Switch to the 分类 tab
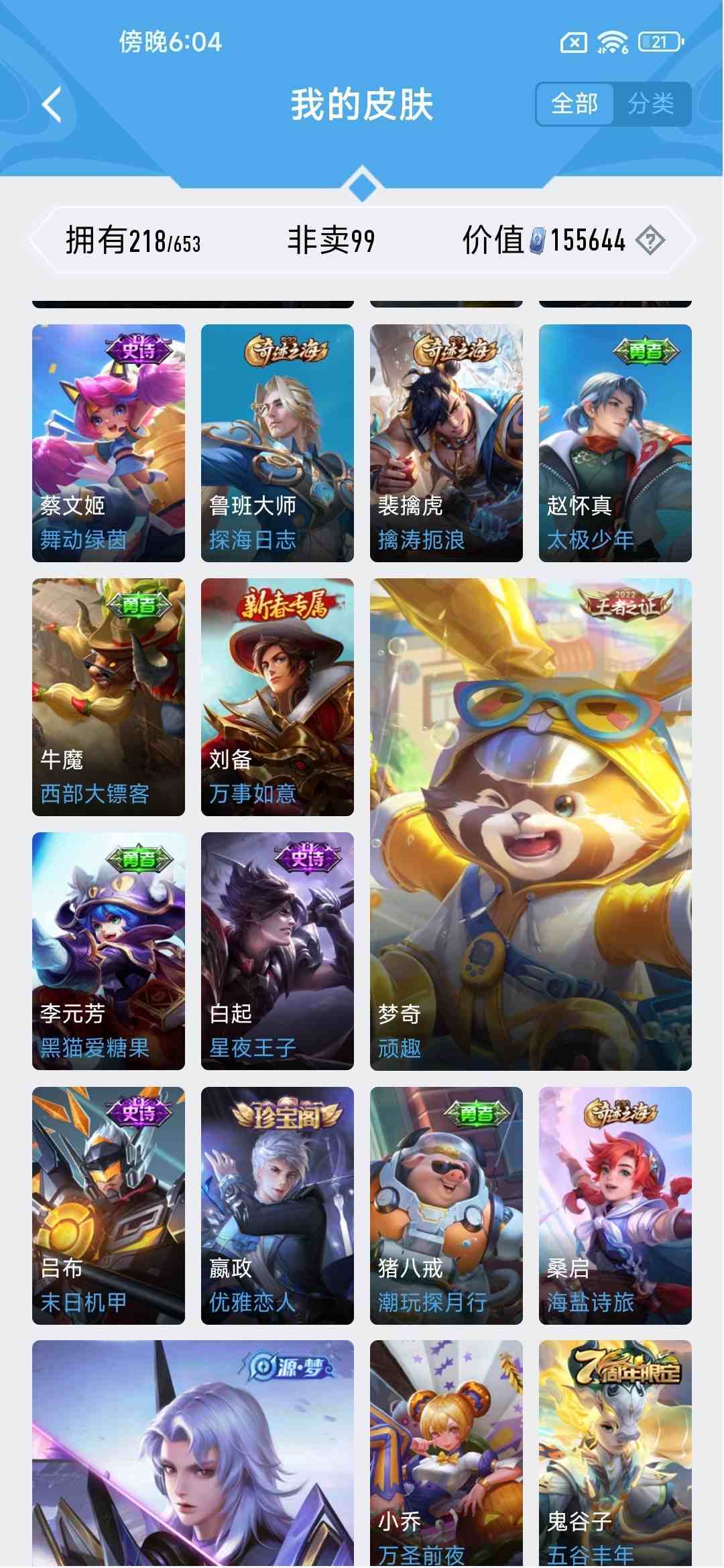Screen dimensions: 724x1568 651,104
